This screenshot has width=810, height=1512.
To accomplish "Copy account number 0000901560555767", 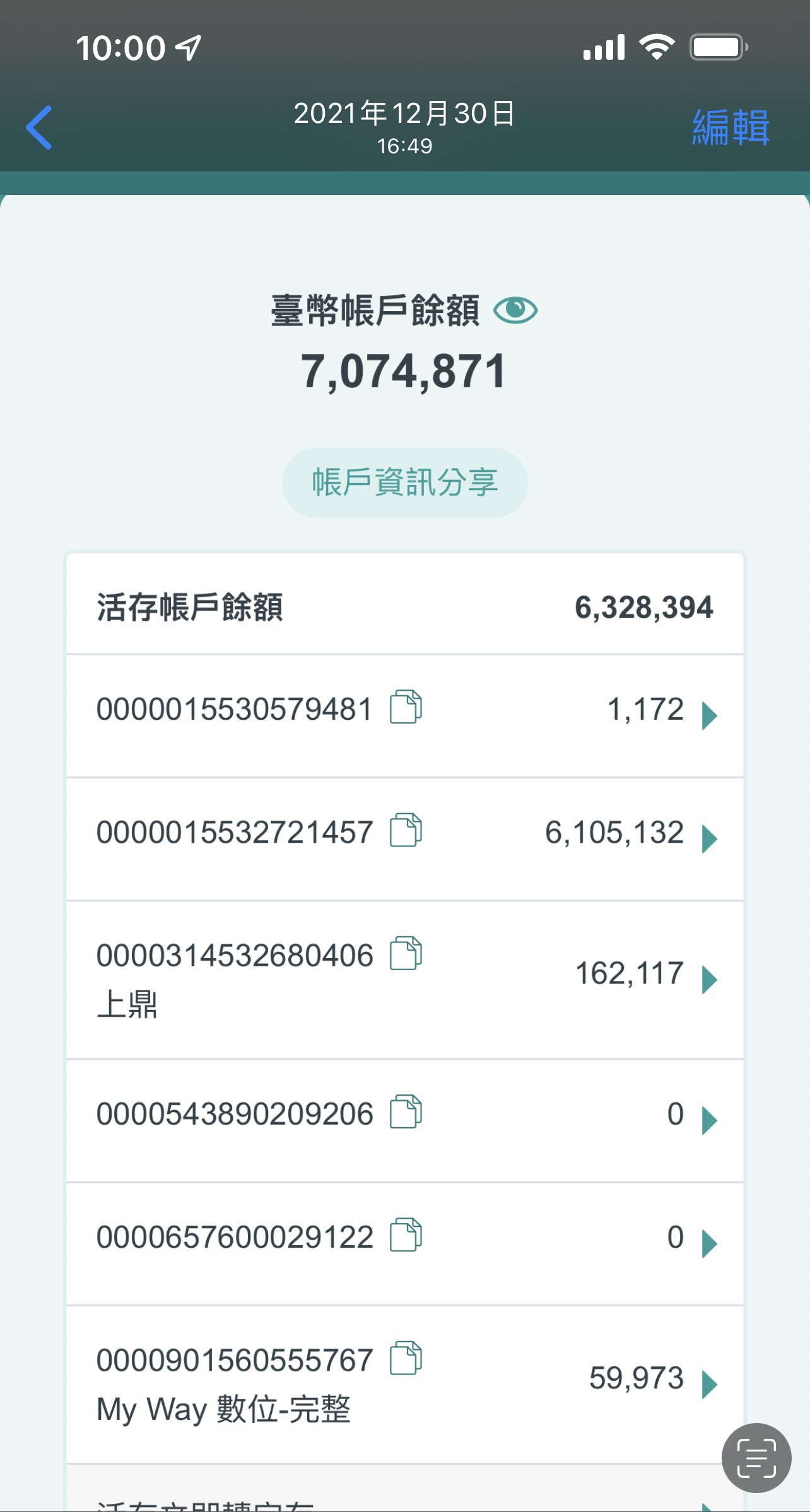I will pos(406,1357).
